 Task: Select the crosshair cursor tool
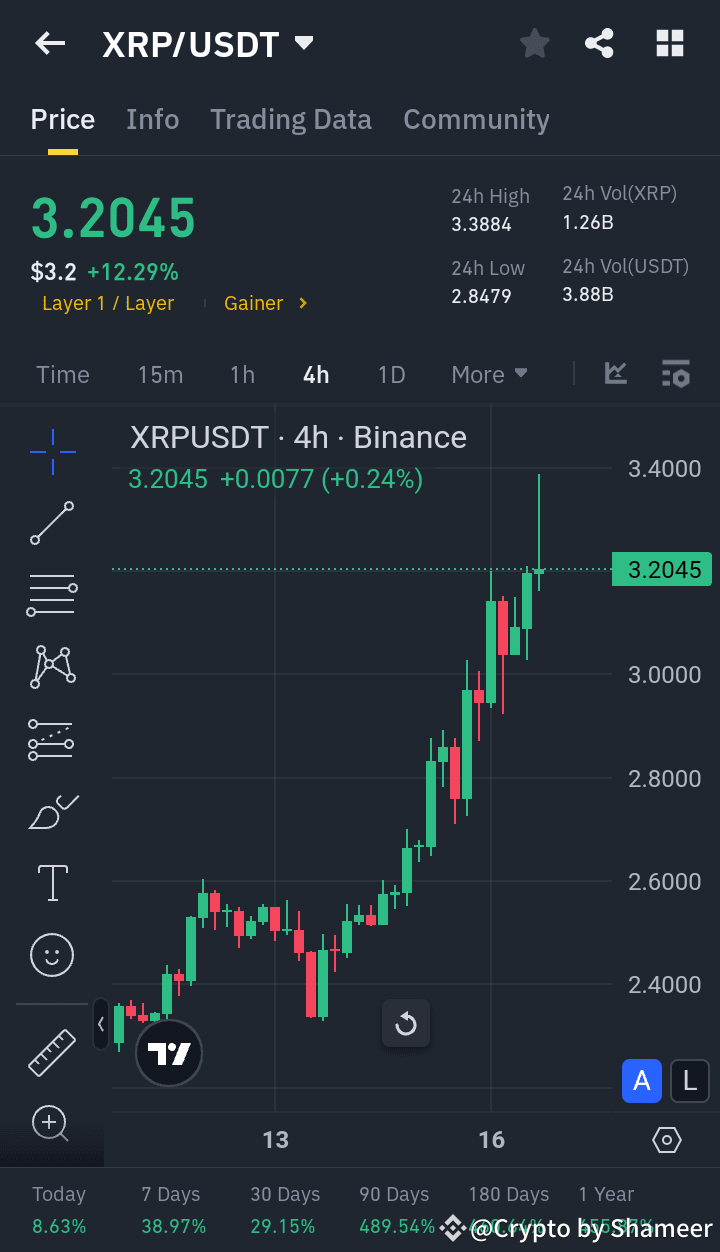tap(51, 452)
